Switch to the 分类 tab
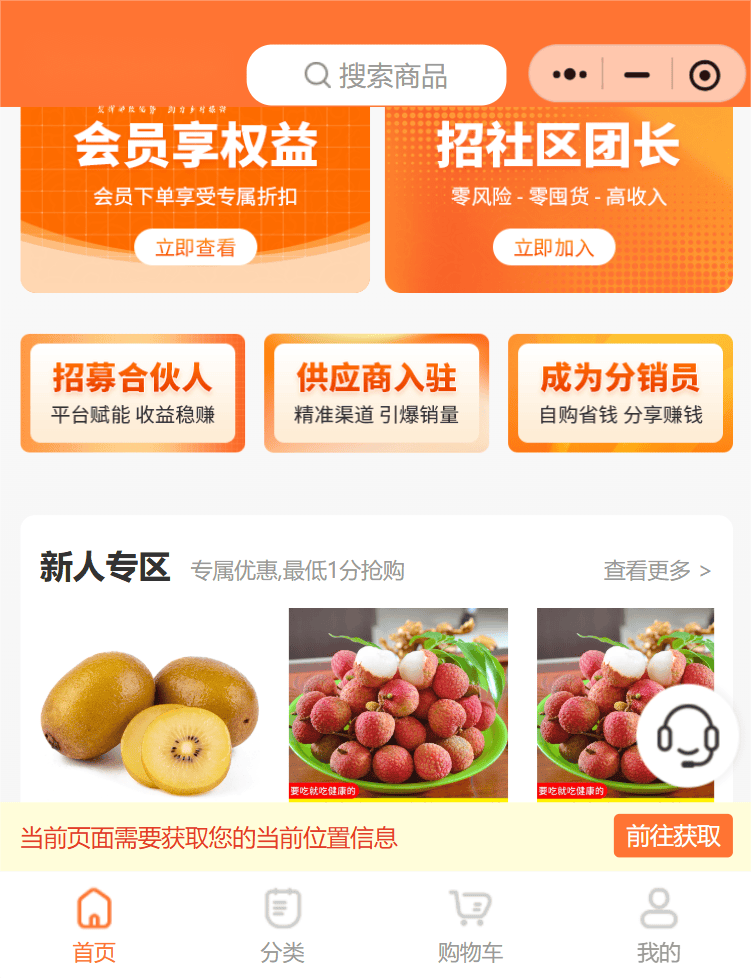This screenshot has width=751, height=978. tap(282, 926)
